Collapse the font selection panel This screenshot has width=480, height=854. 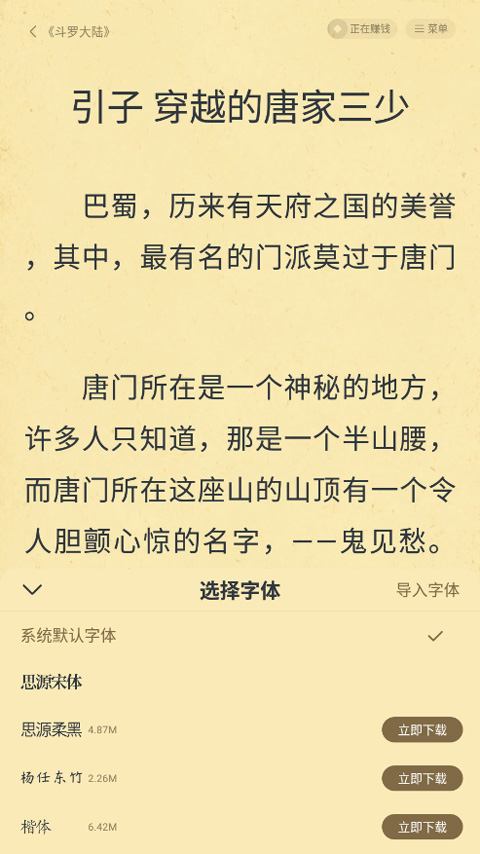[33, 590]
